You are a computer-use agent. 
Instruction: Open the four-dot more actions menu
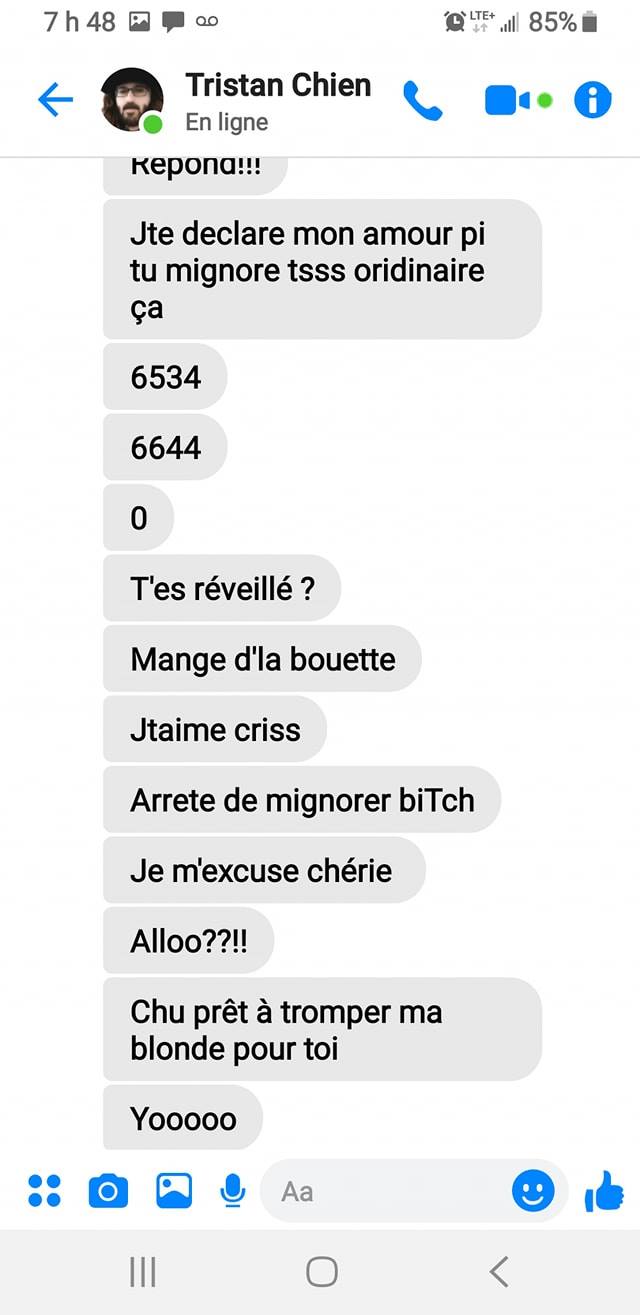pyautogui.click(x=44, y=1191)
